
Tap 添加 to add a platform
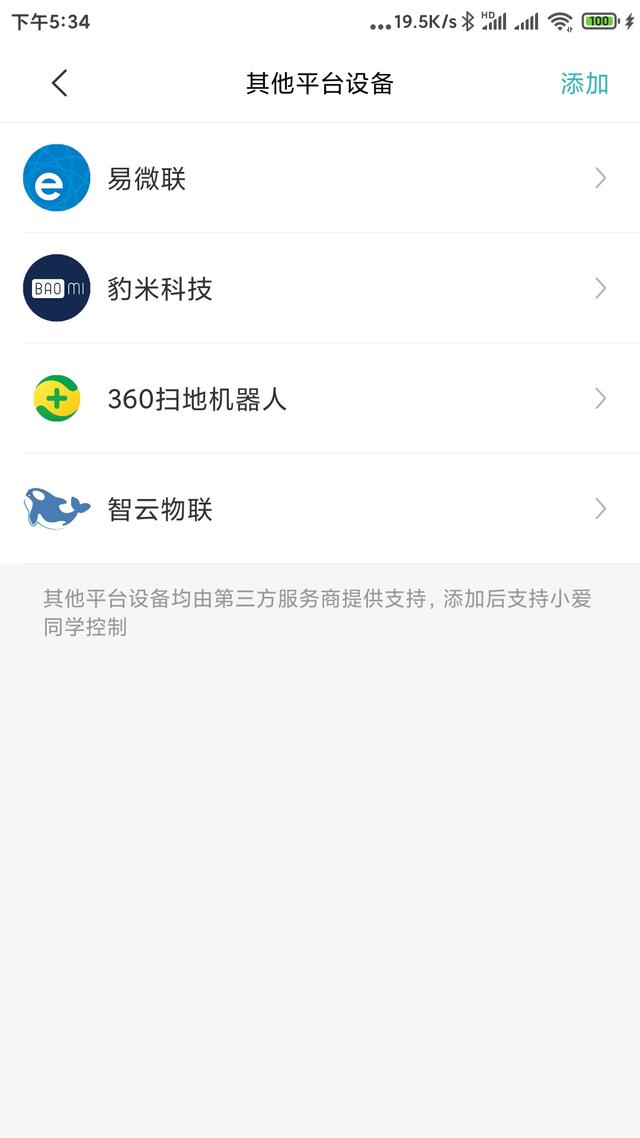pos(584,83)
